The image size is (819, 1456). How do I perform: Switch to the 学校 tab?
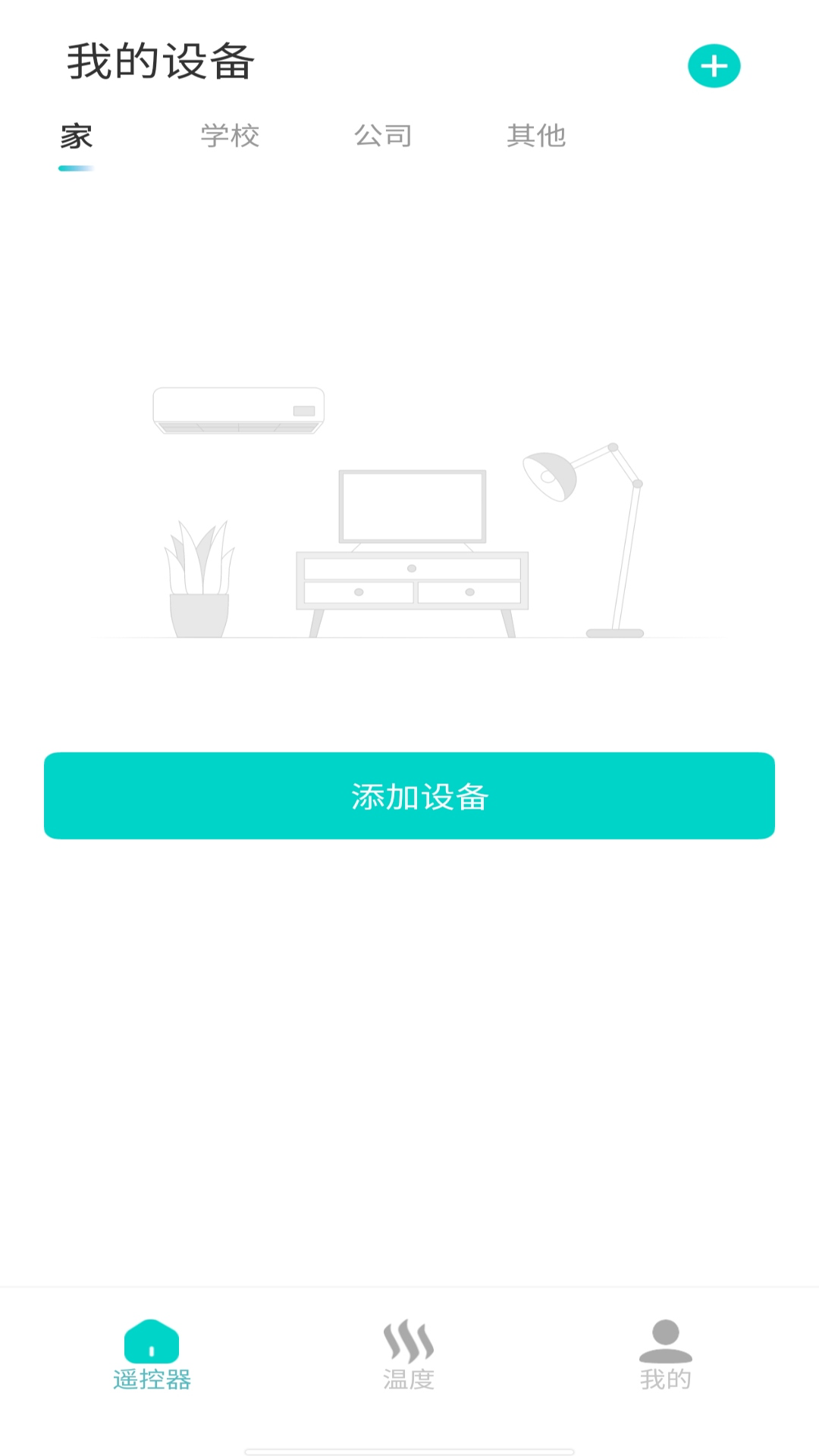point(230,136)
